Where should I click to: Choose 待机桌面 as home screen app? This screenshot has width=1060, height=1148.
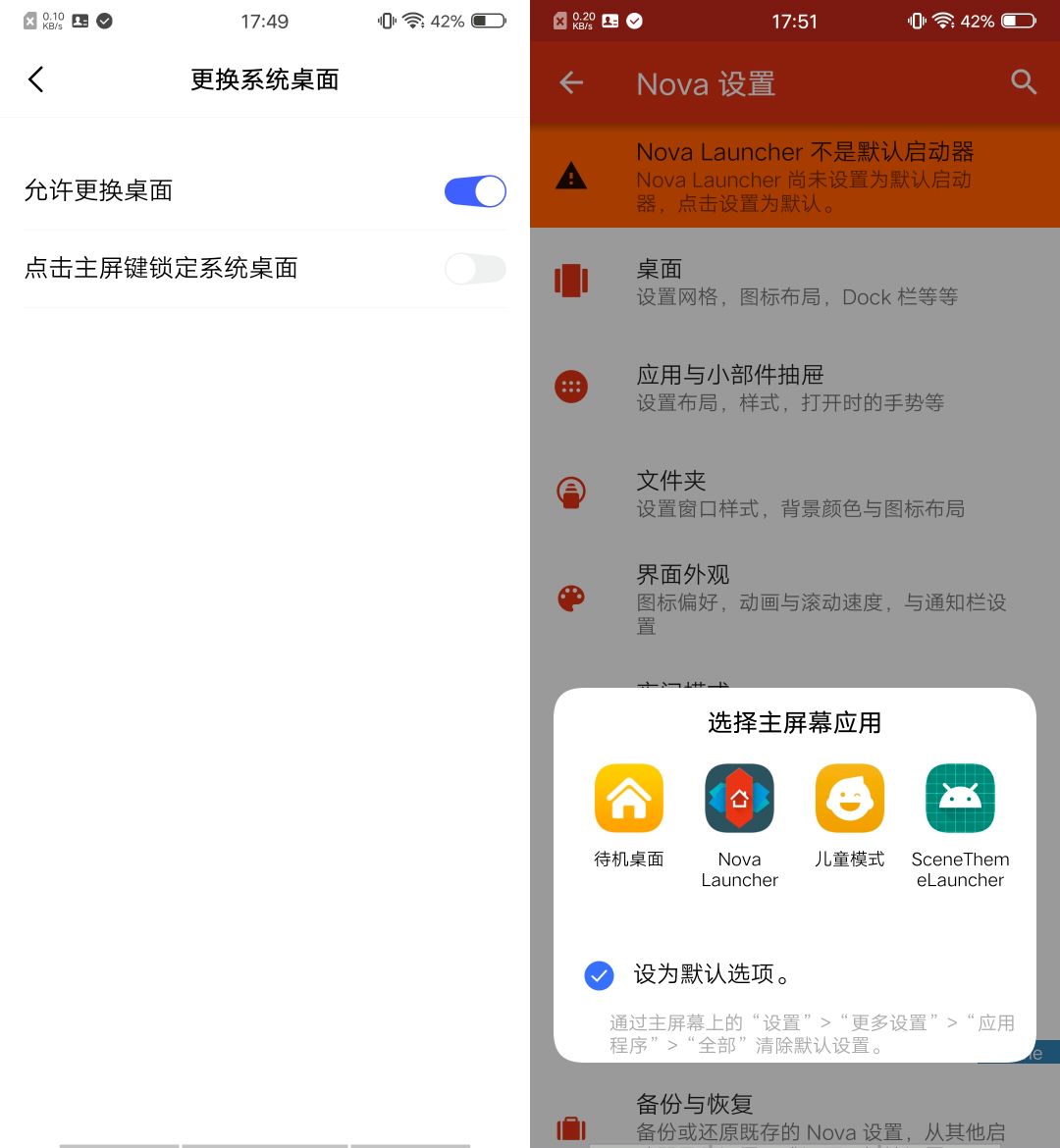pyautogui.click(x=629, y=799)
